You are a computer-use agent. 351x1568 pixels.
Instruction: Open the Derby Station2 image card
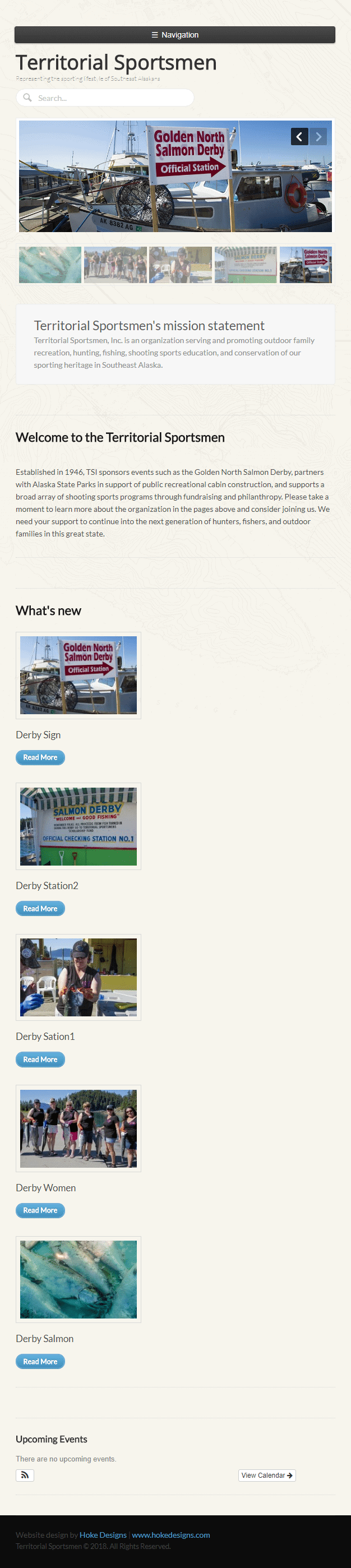click(78, 826)
